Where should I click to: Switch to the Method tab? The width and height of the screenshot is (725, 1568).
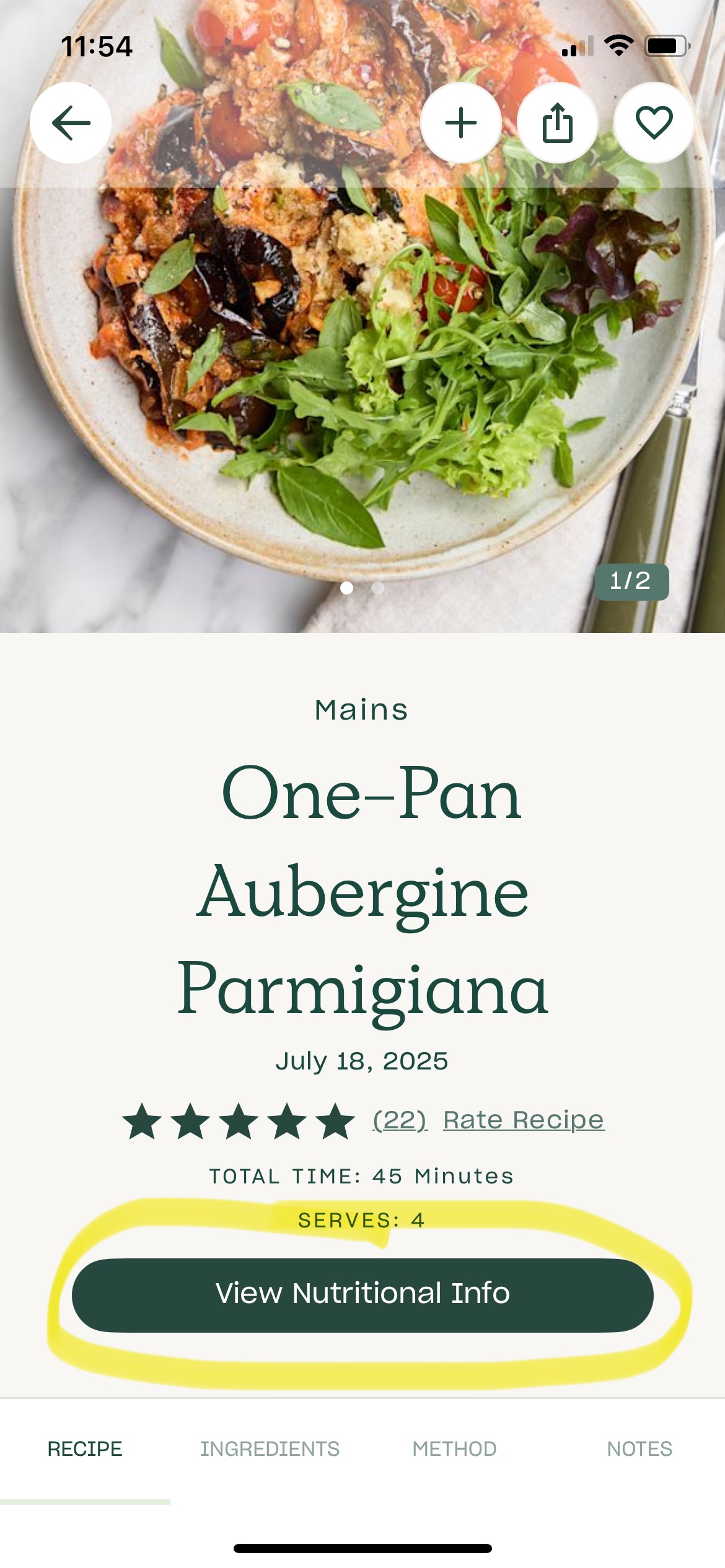[x=454, y=1449]
